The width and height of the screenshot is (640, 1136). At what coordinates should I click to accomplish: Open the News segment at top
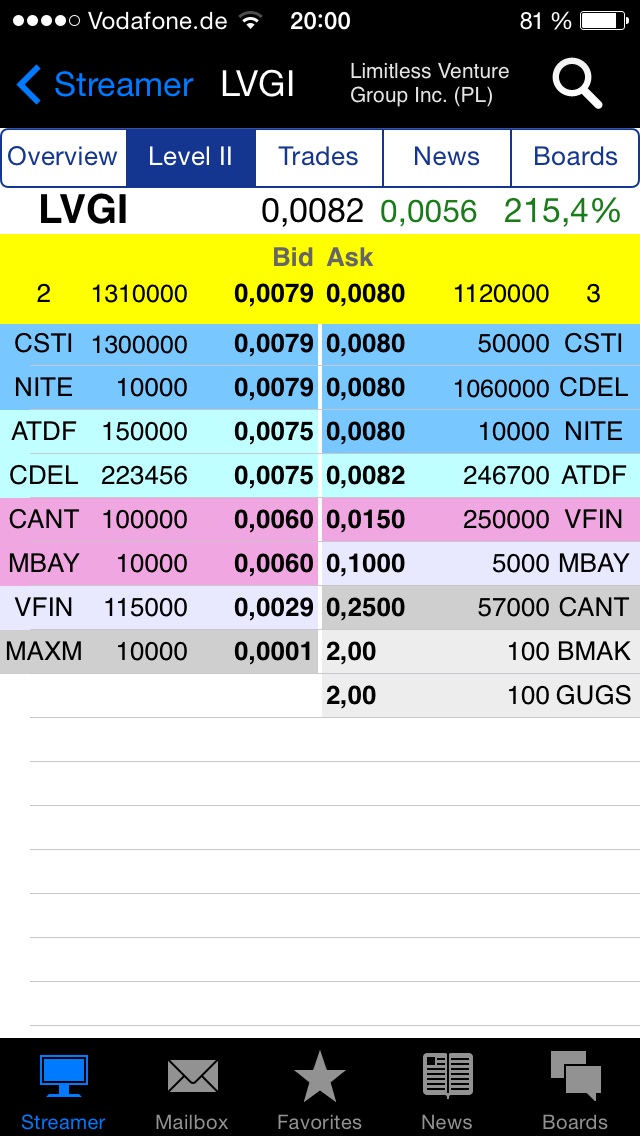[x=447, y=157]
